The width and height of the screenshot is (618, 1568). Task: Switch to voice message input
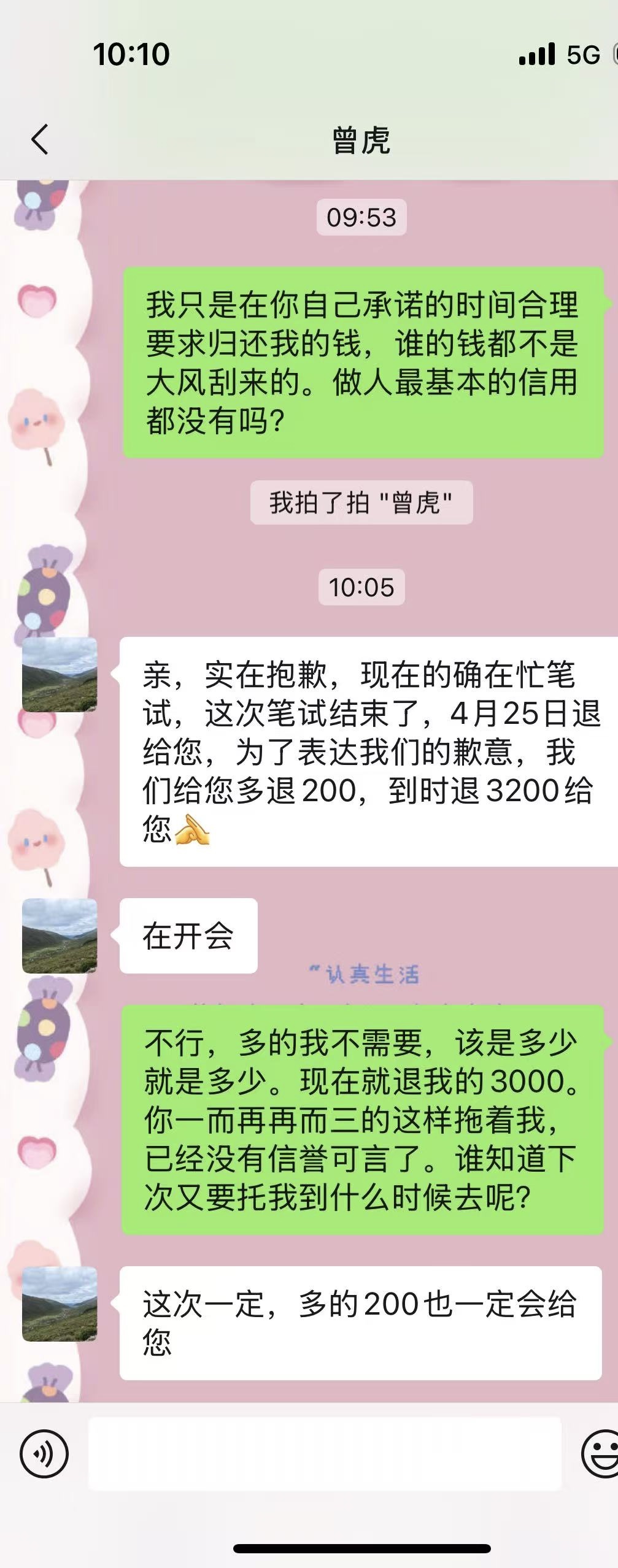[x=44, y=1453]
